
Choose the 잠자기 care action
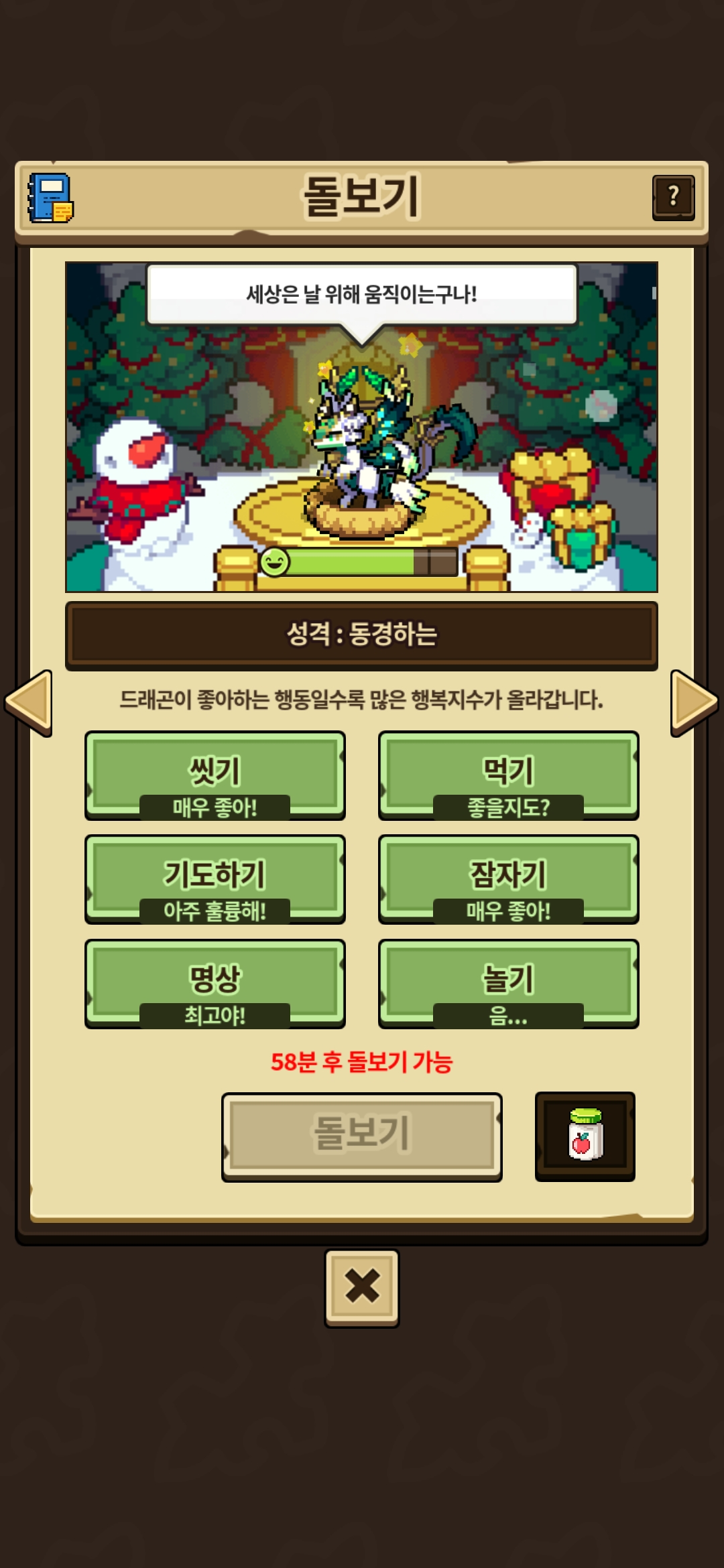coord(508,878)
